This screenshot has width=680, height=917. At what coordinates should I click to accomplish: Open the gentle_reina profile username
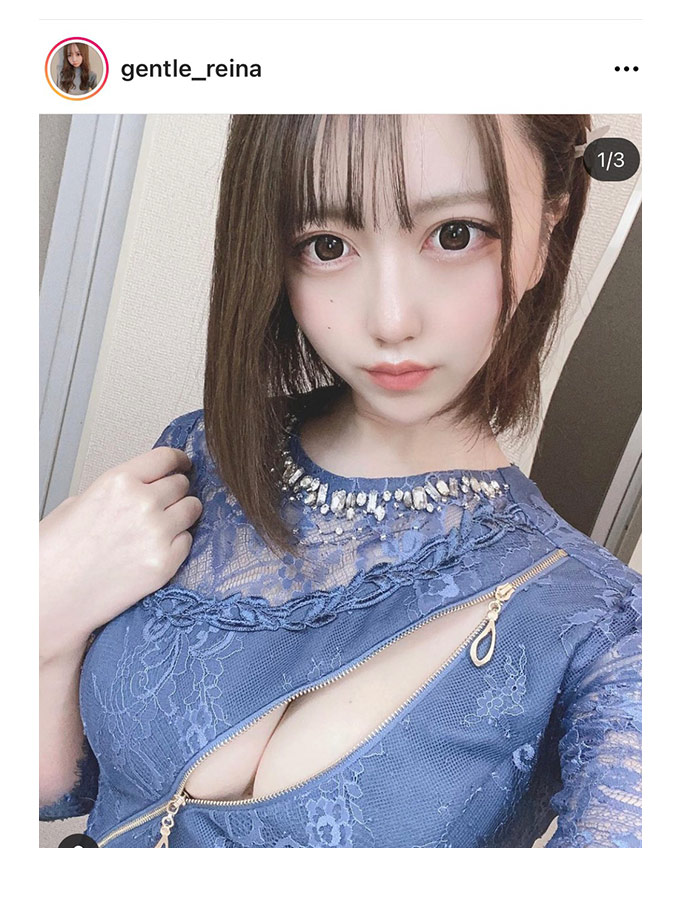click(x=190, y=69)
